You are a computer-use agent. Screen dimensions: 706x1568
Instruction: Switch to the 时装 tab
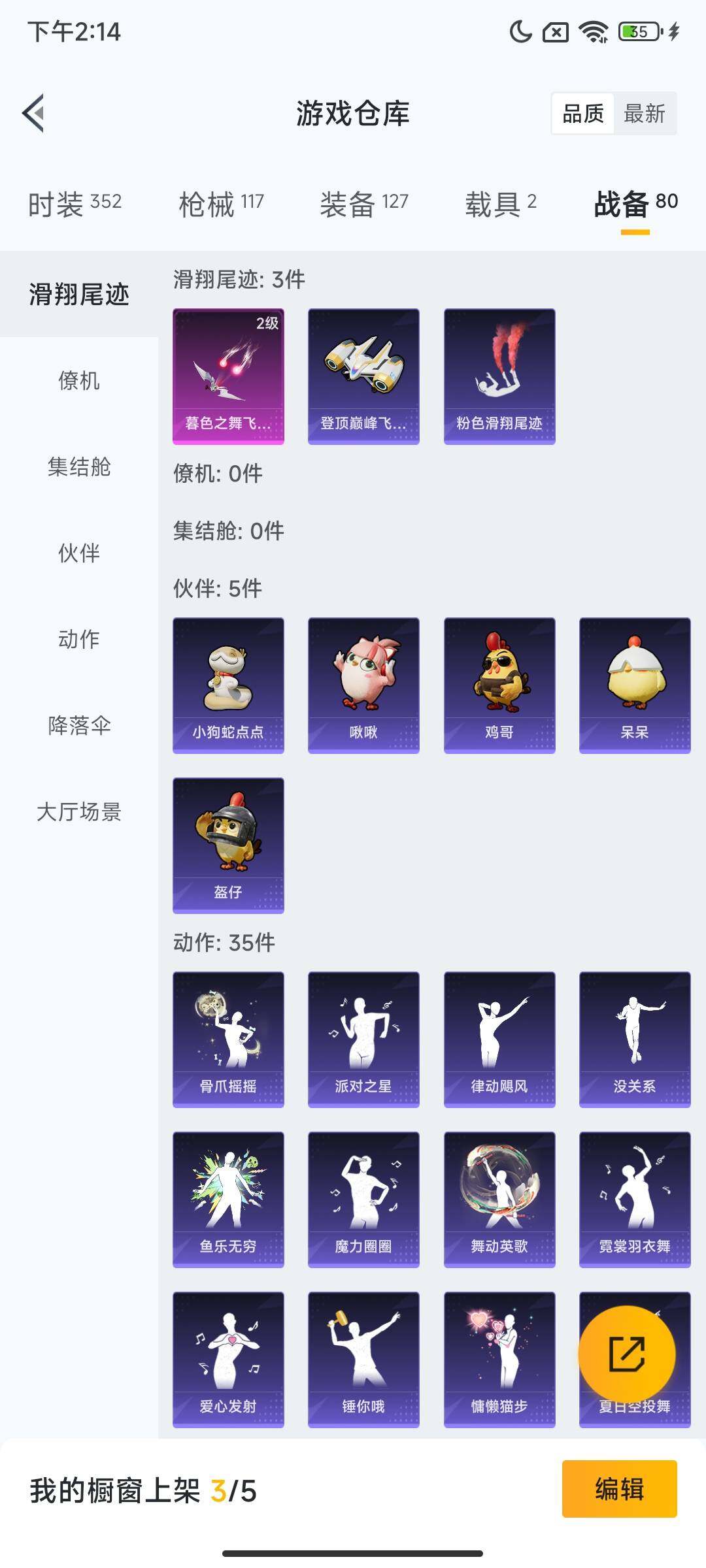(75, 204)
